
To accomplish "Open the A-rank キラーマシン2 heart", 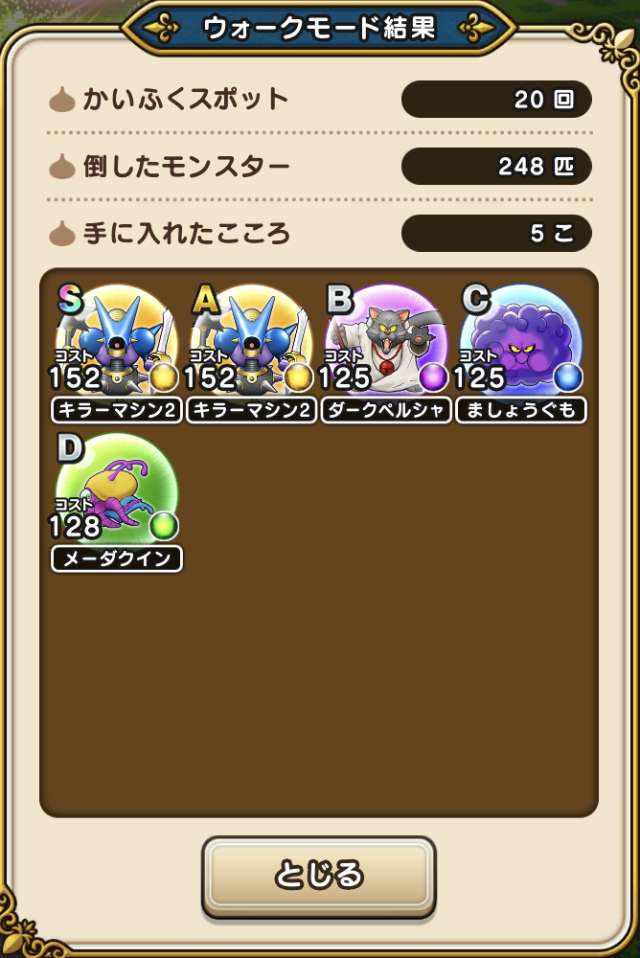I will pos(252,345).
